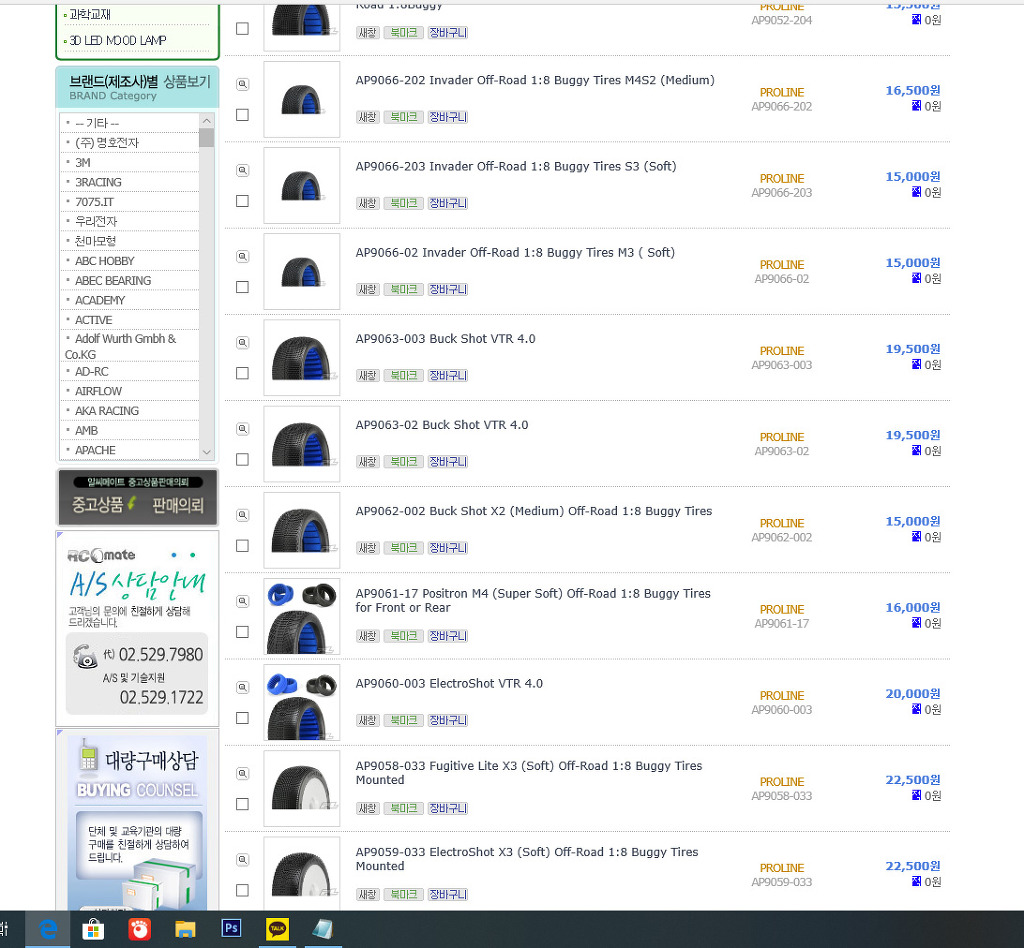1024x948 pixels.
Task: Add AP9059-033 ElectroShot X3 to 장바구니
Action: 448,894
